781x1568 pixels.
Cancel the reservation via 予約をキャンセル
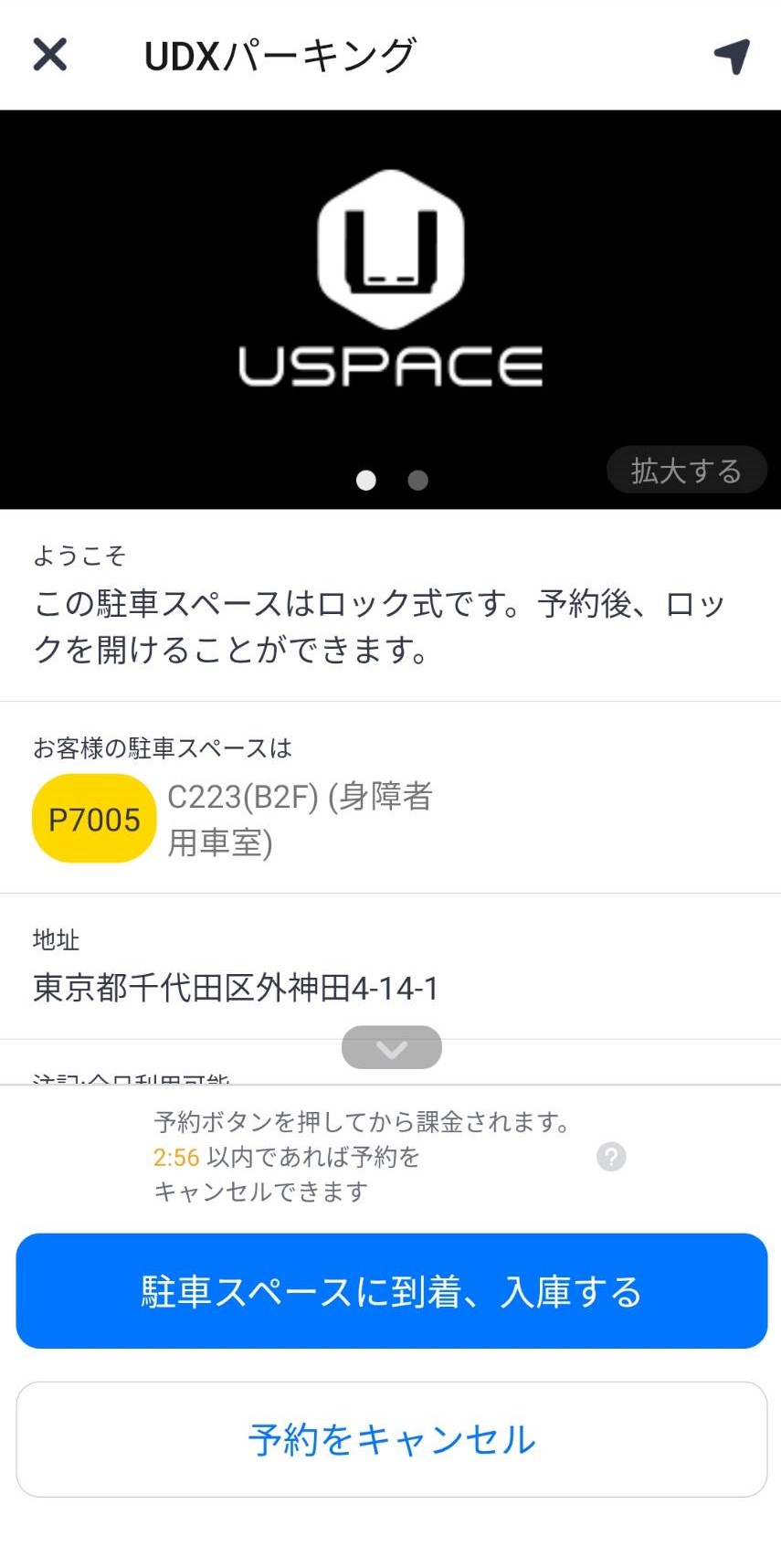[x=391, y=1440]
